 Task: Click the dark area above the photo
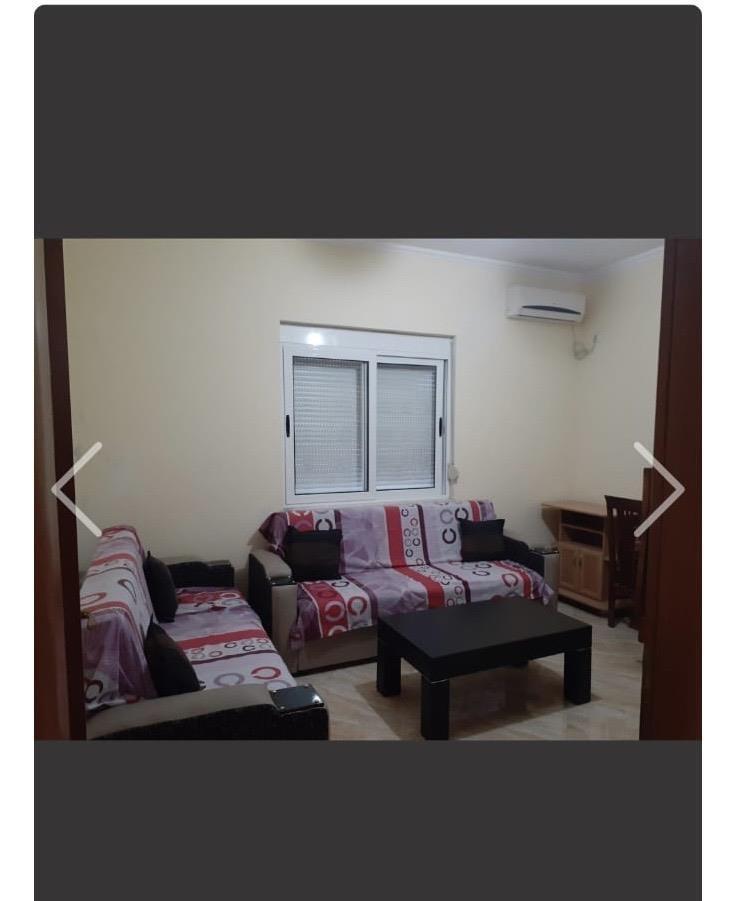tap(370, 115)
